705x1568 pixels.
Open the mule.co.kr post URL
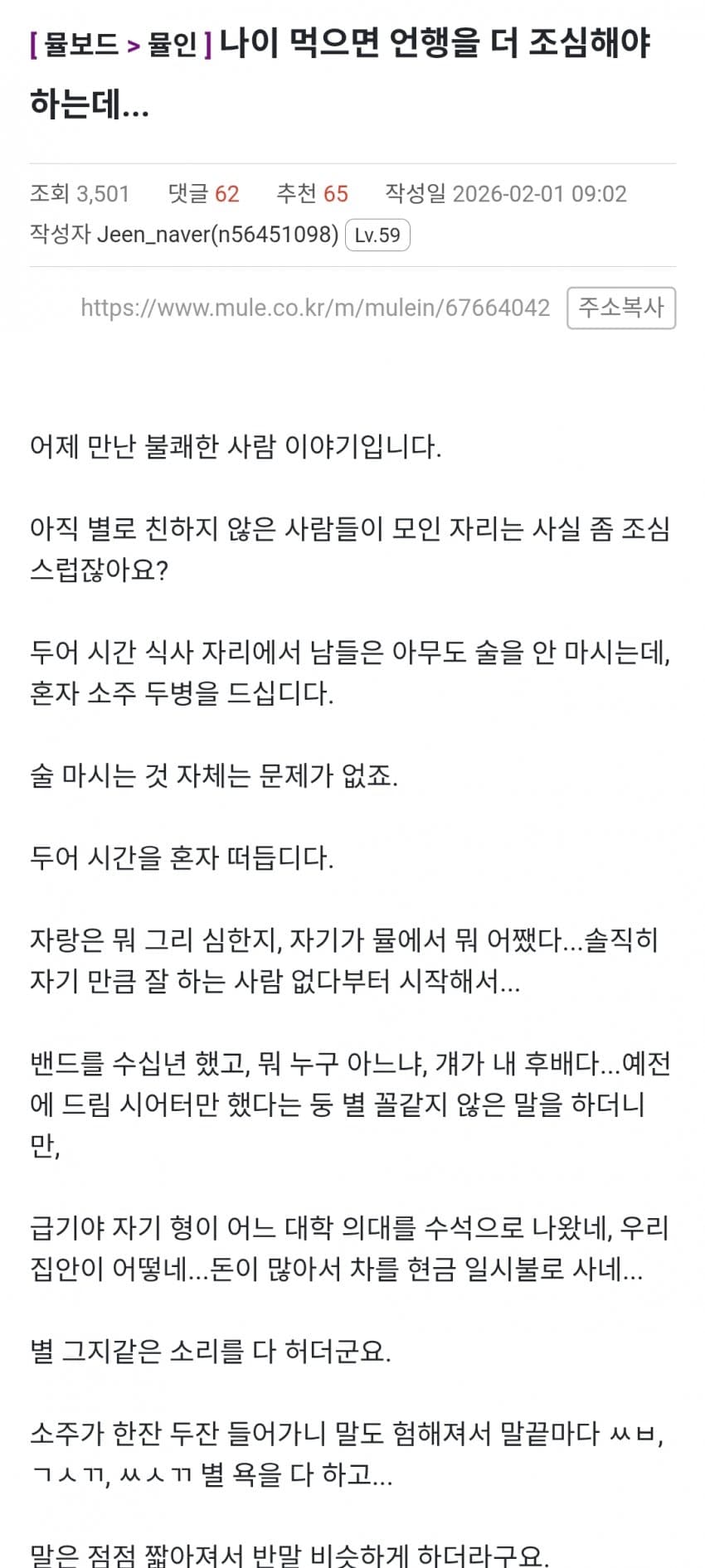pos(315,308)
